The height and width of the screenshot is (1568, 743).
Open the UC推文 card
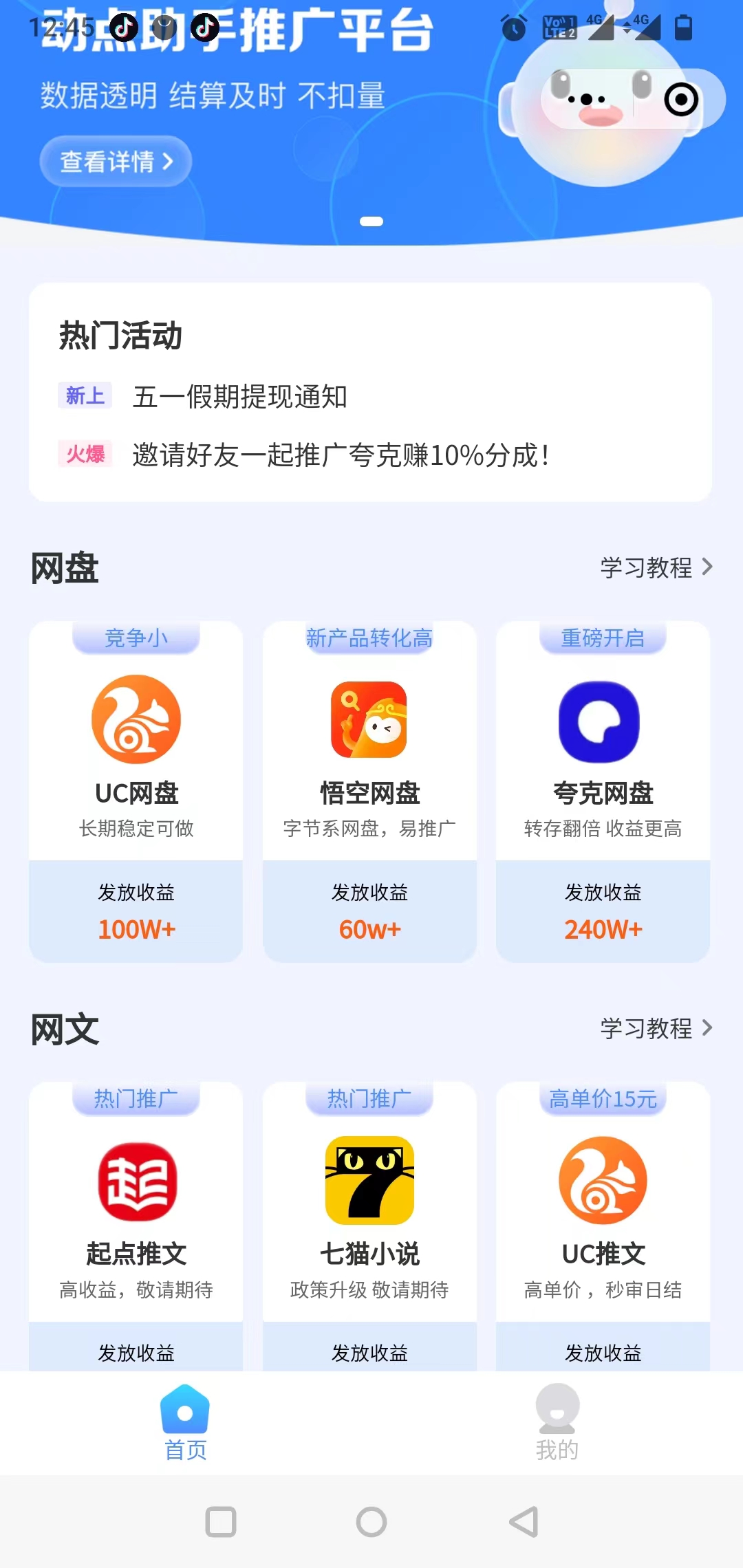click(603, 1224)
